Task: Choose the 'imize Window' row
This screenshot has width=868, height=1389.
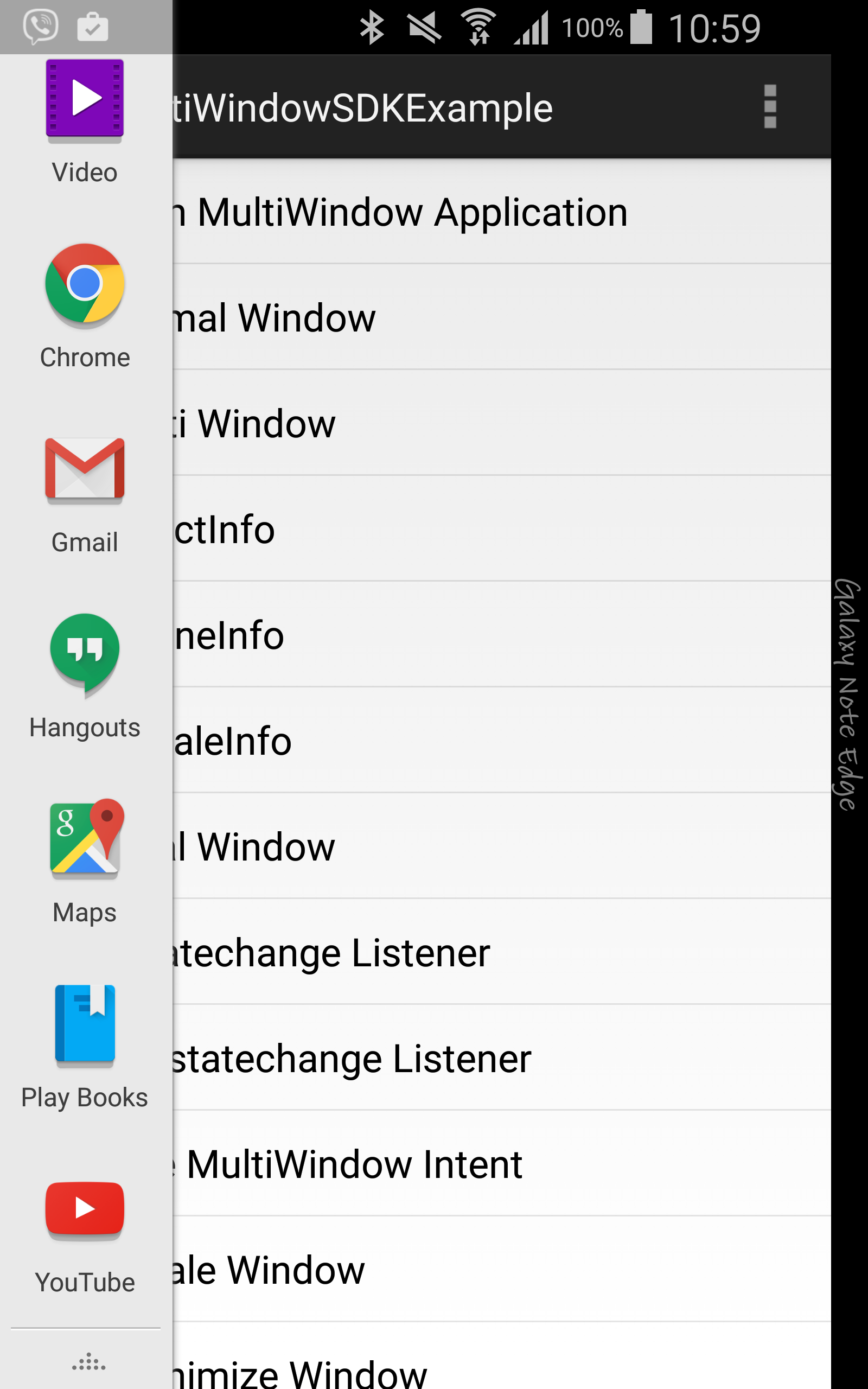Action: [502, 1356]
